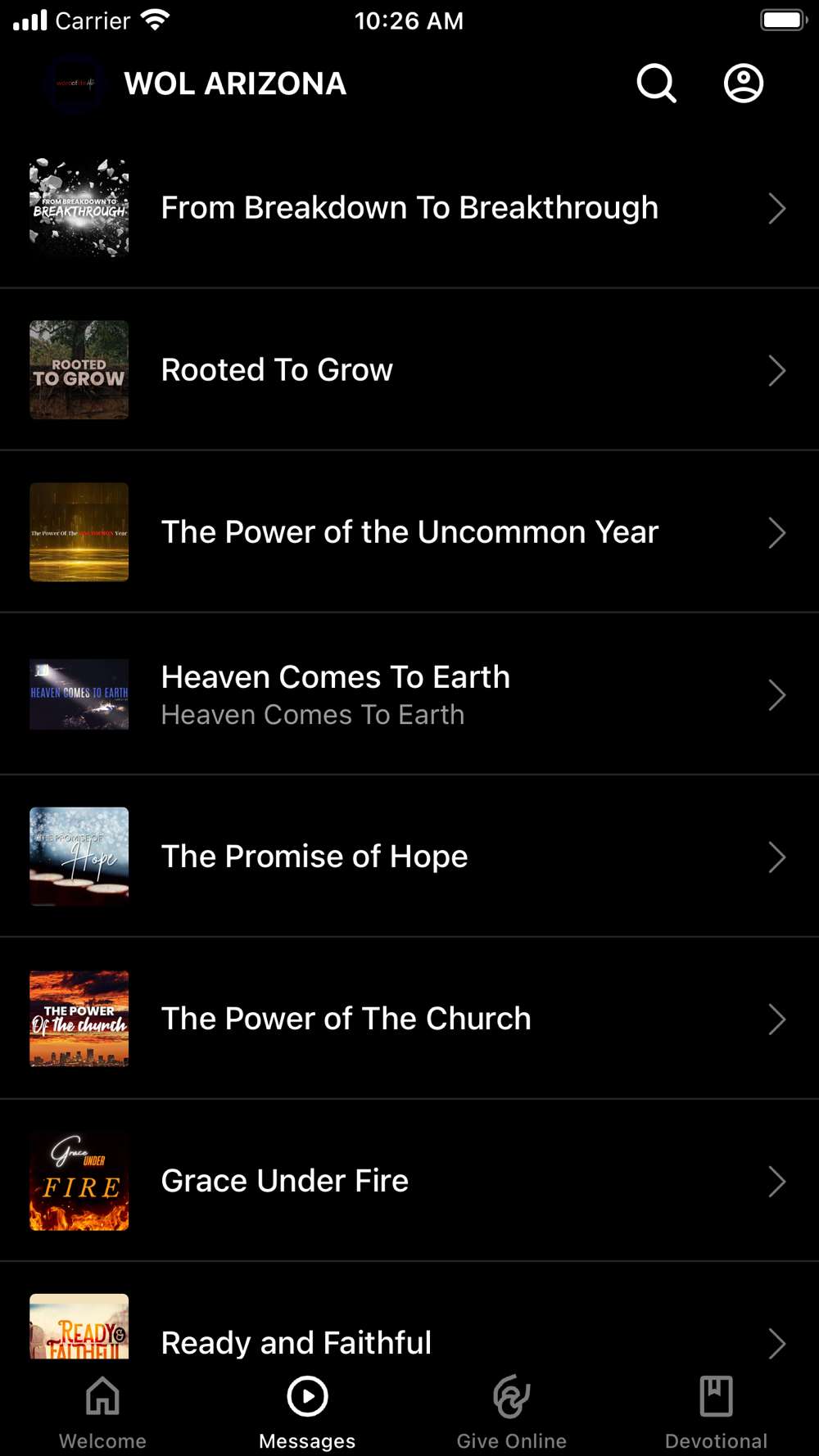The height and width of the screenshot is (1456, 819).
Task: Open Heaven Comes To Earth series
Action: [x=409, y=694]
